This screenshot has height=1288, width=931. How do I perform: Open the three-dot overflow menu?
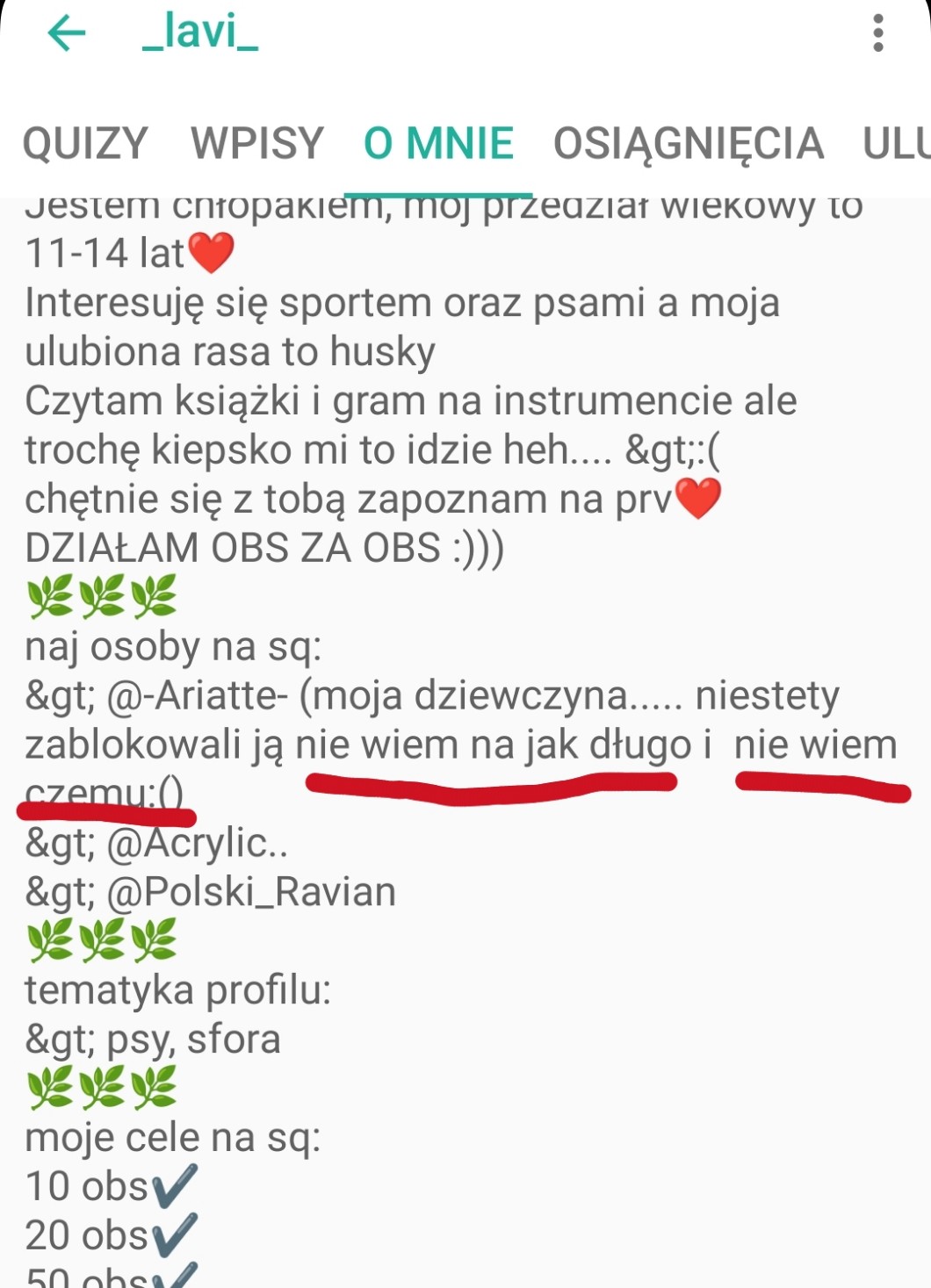[877, 33]
